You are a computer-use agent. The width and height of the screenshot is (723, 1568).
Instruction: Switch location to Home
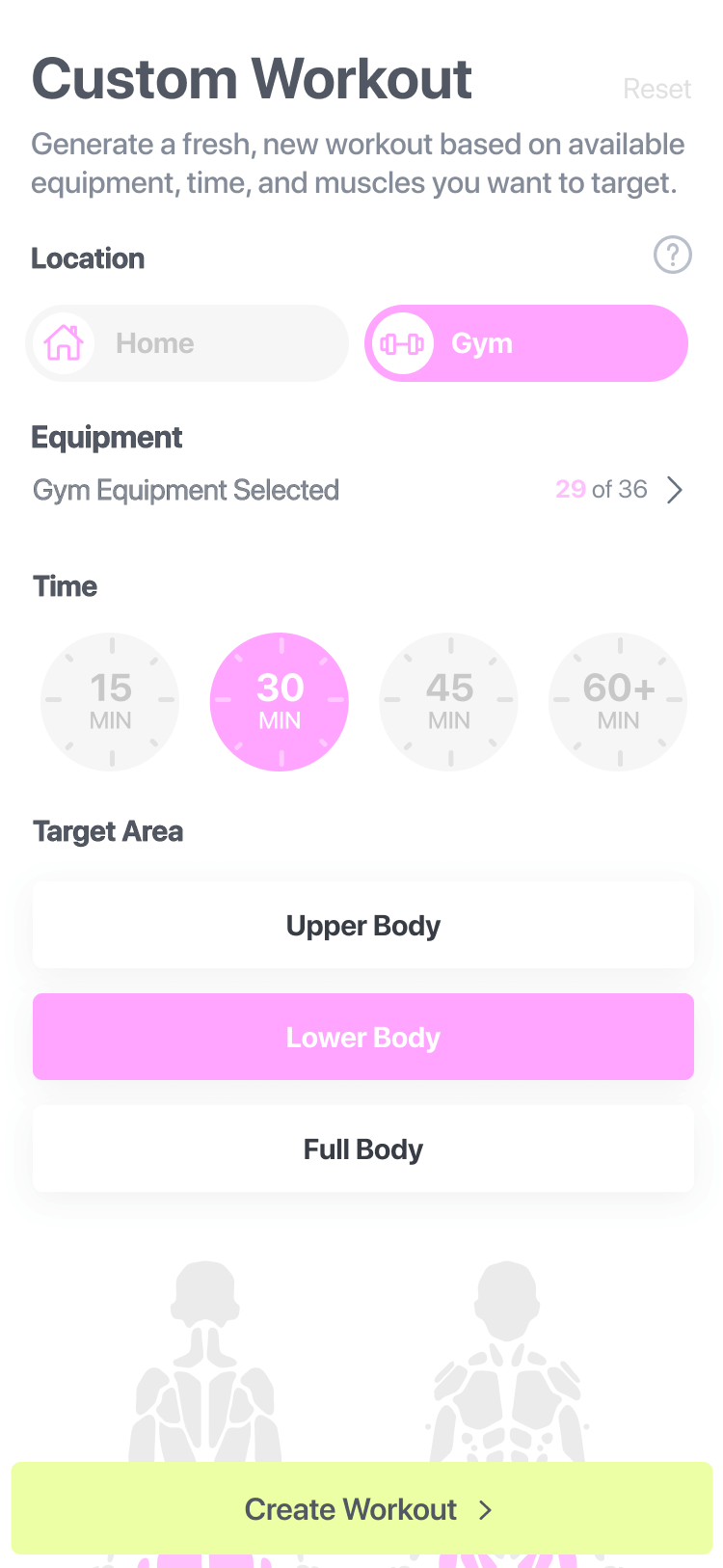(187, 343)
